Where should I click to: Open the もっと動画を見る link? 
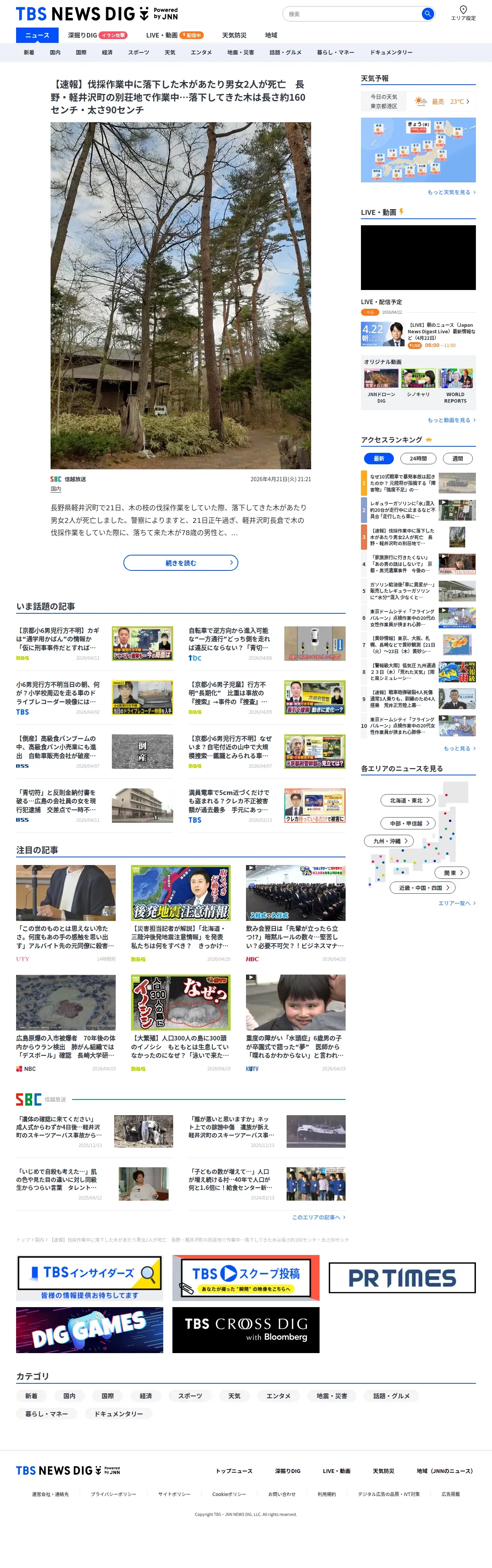451,420
